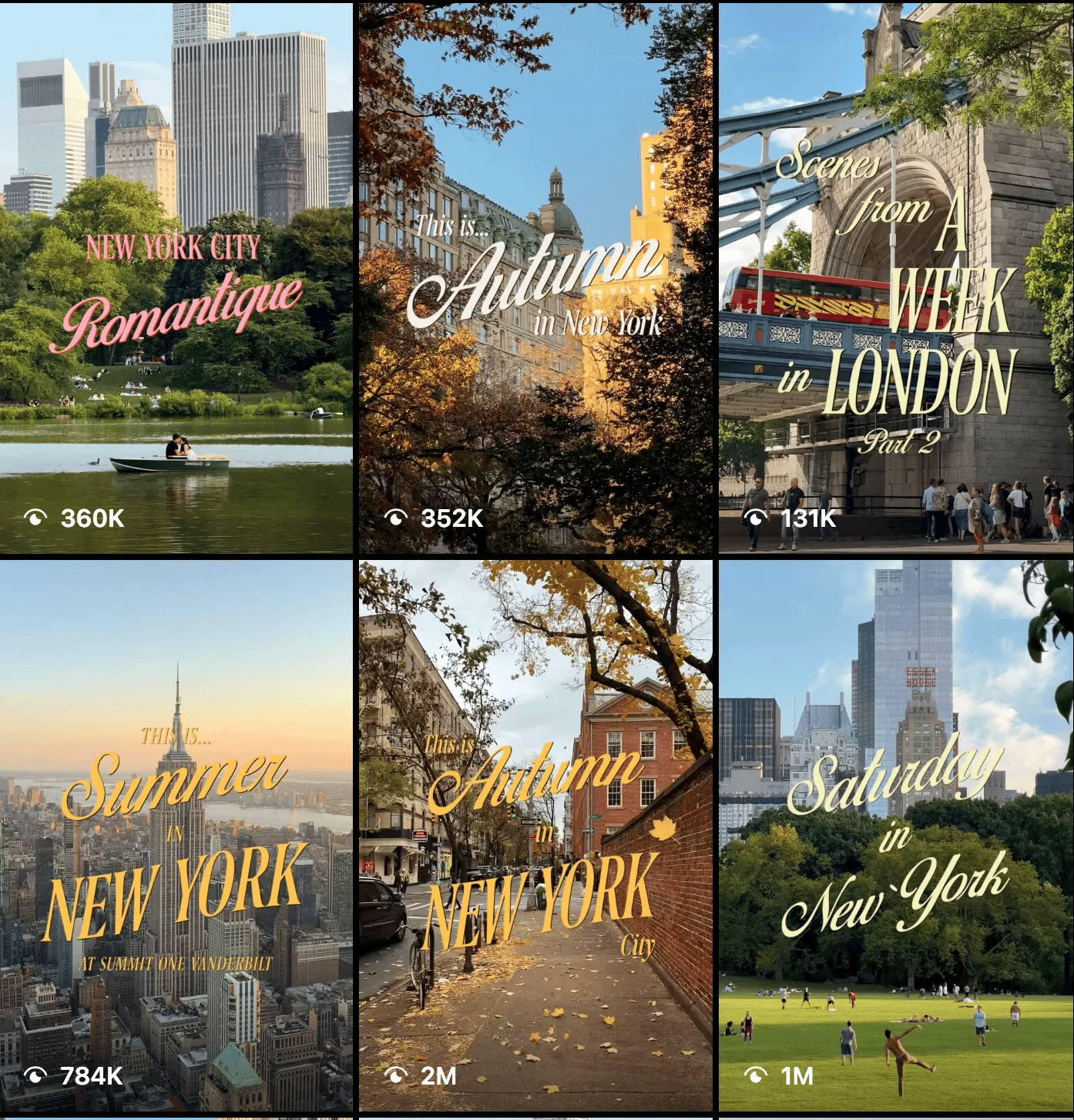Viewport: 1074px width, 1120px height.
Task: Open the Week in London Part 2 video
Action: pos(896,277)
